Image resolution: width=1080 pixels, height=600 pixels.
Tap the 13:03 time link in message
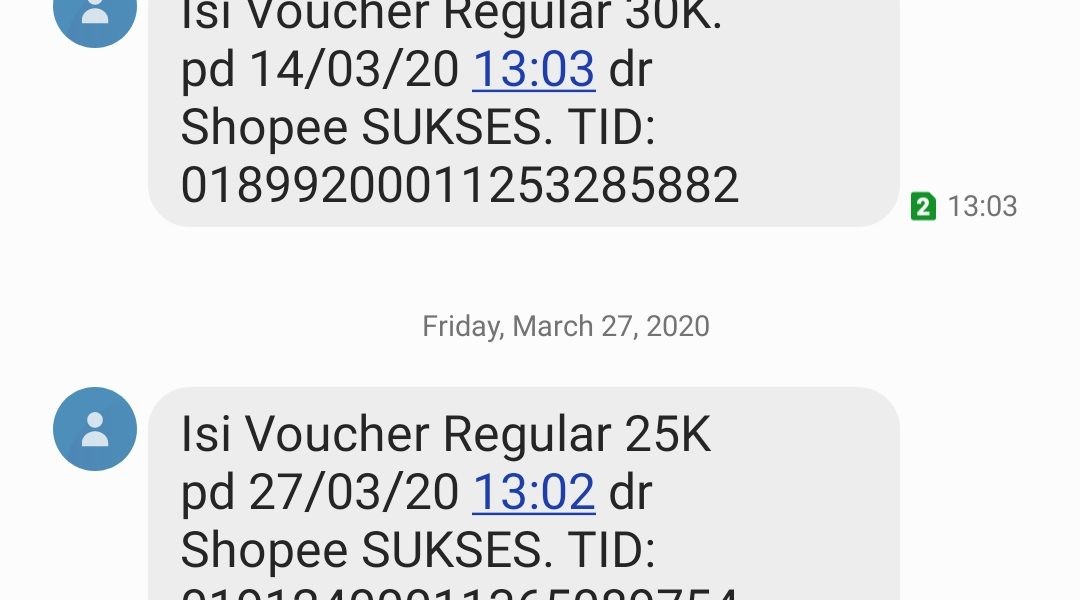coord(533,70)
